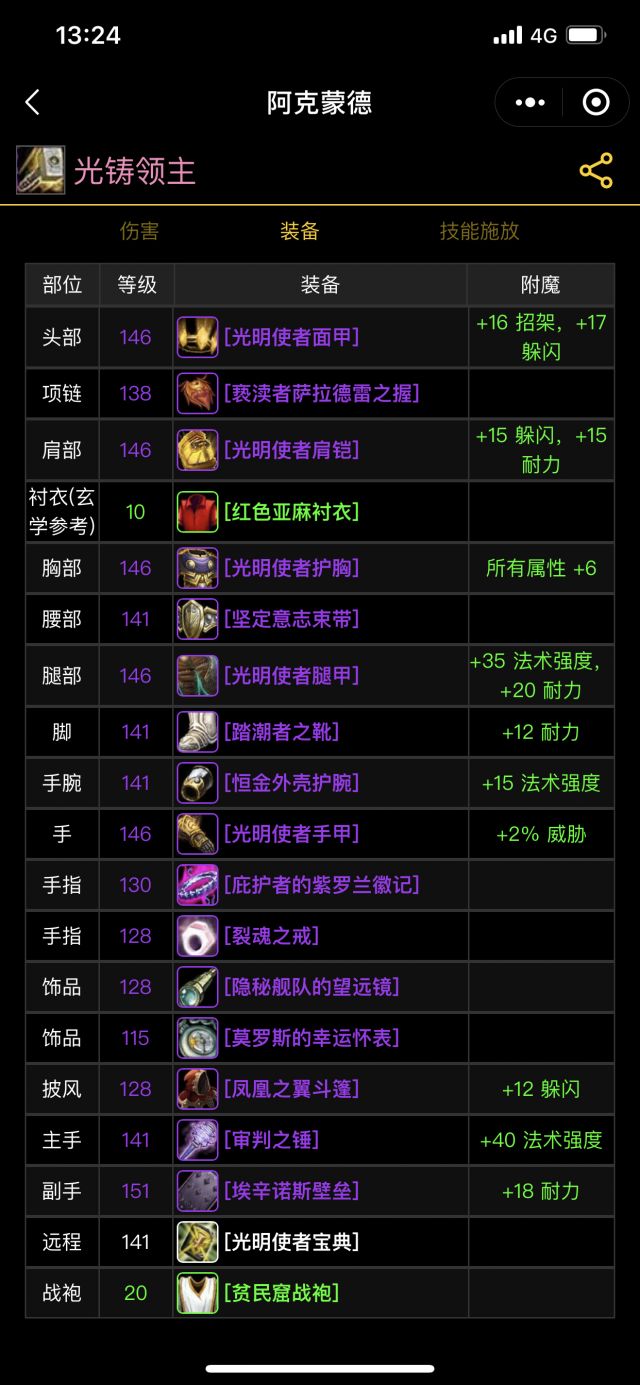Share this character page
This screenshot has width=640, height=1385.
click(x=596, y=171)
